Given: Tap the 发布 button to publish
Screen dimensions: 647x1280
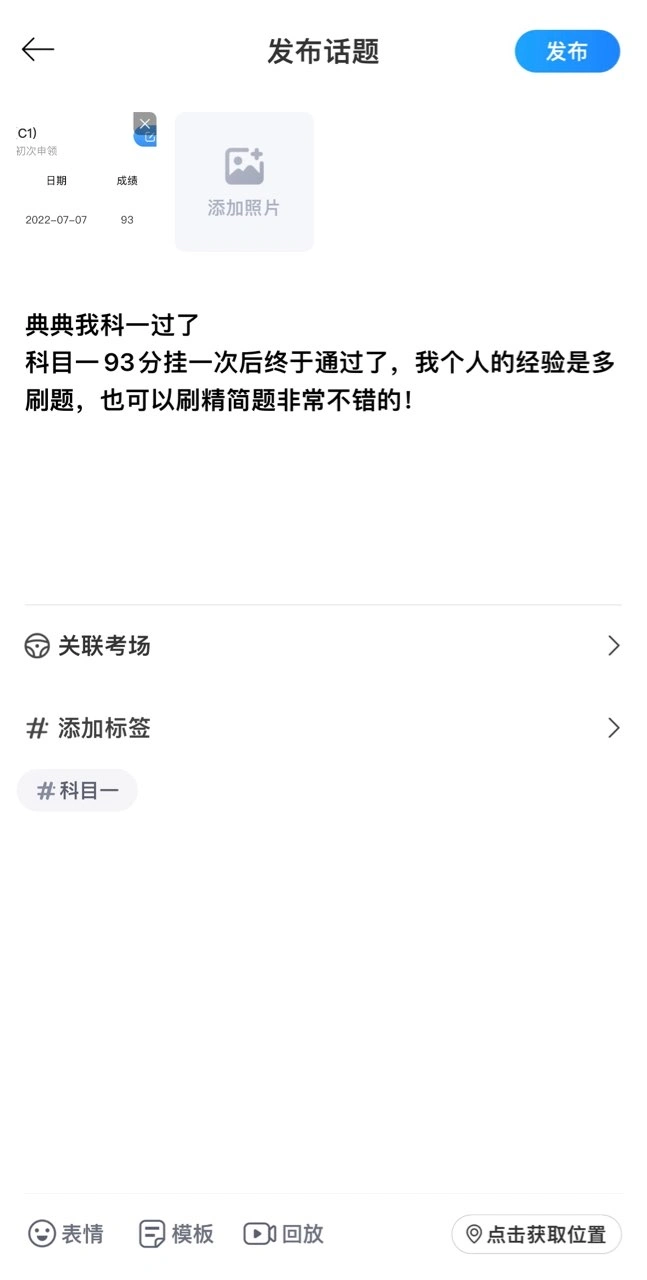Looking at the screenshot, I should tap(567, 51).
